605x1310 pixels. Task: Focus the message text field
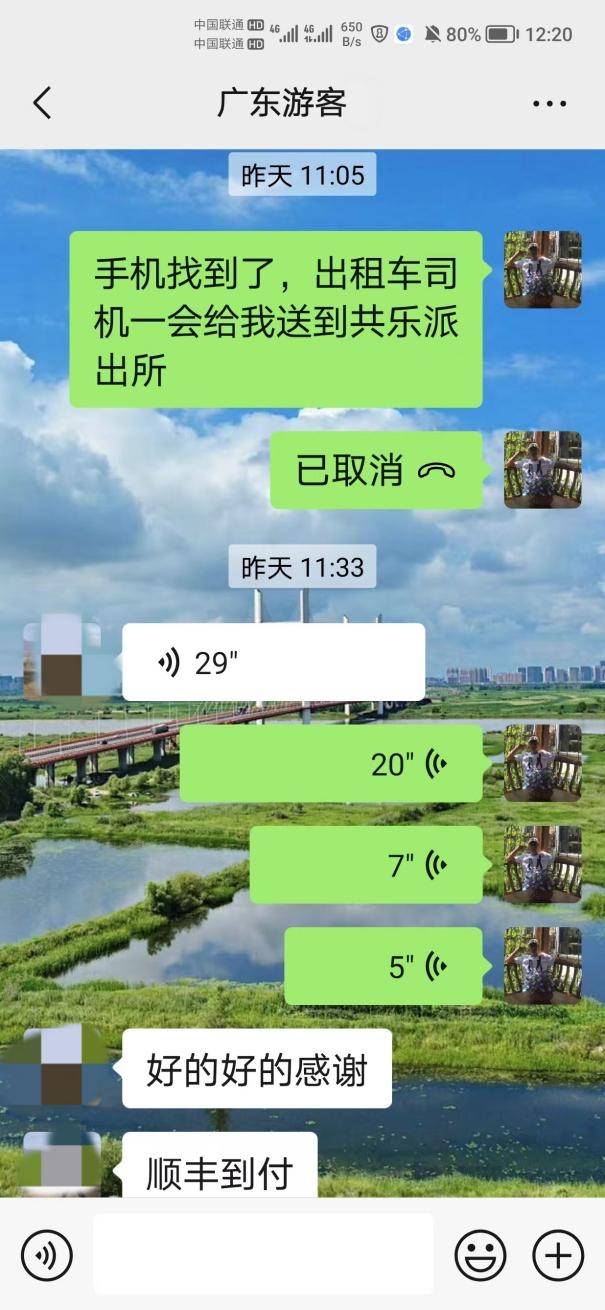pos(263,1254)
